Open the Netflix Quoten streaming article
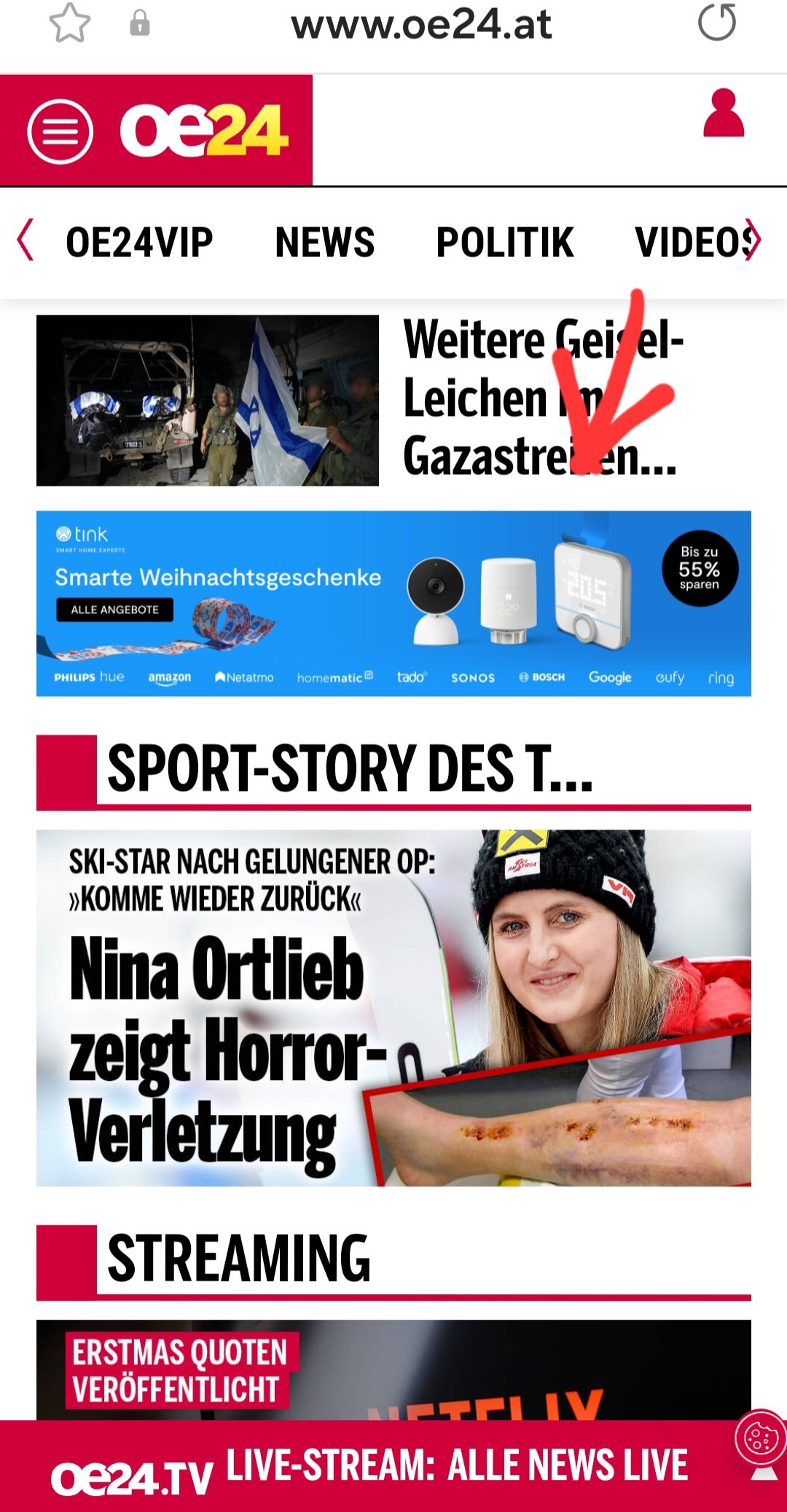This screenshot has height=1512, width=787. (393, 1369)
